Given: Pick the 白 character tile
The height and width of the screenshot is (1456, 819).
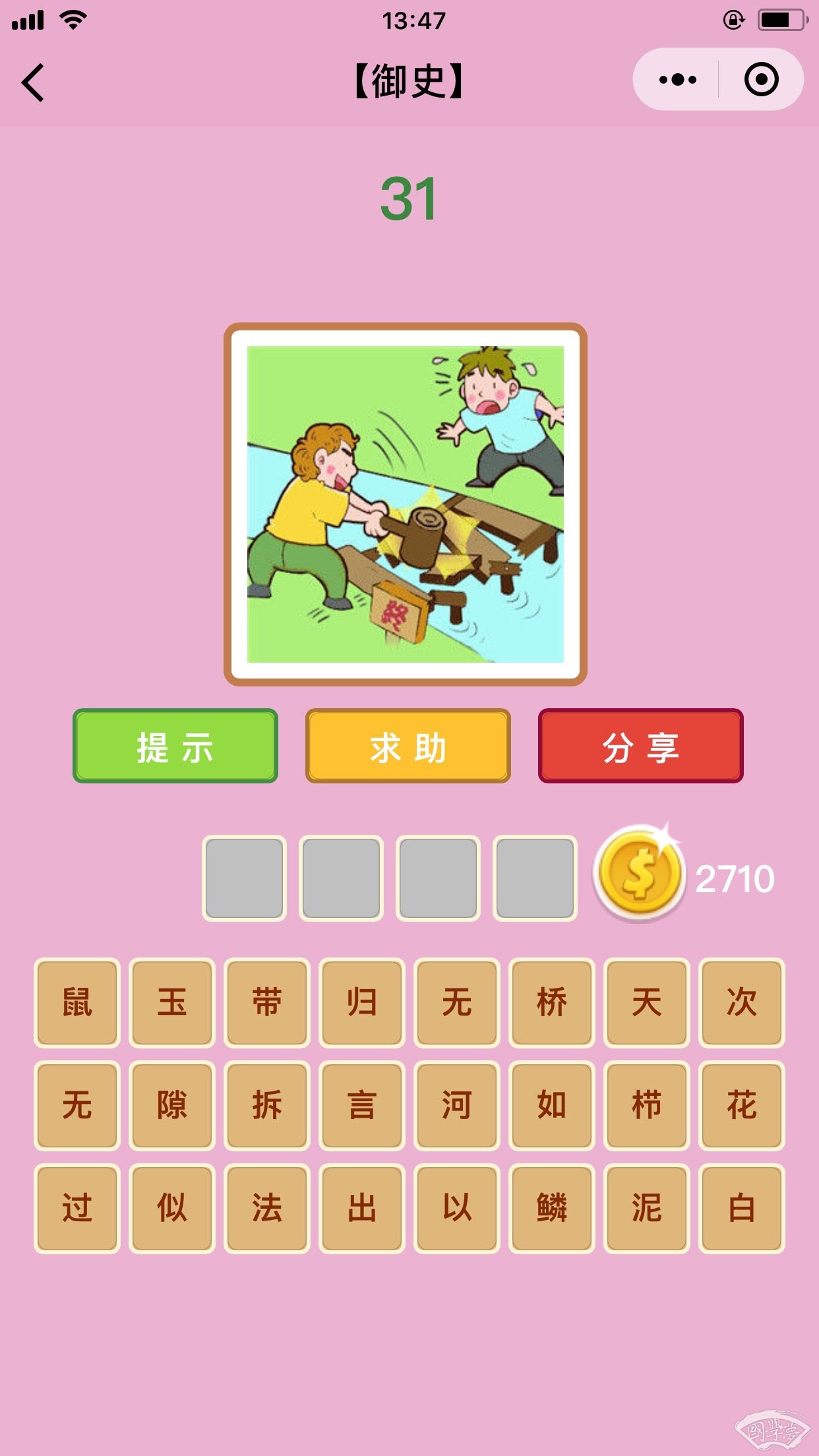Looking at the screenshot, I should point(742,1209).
